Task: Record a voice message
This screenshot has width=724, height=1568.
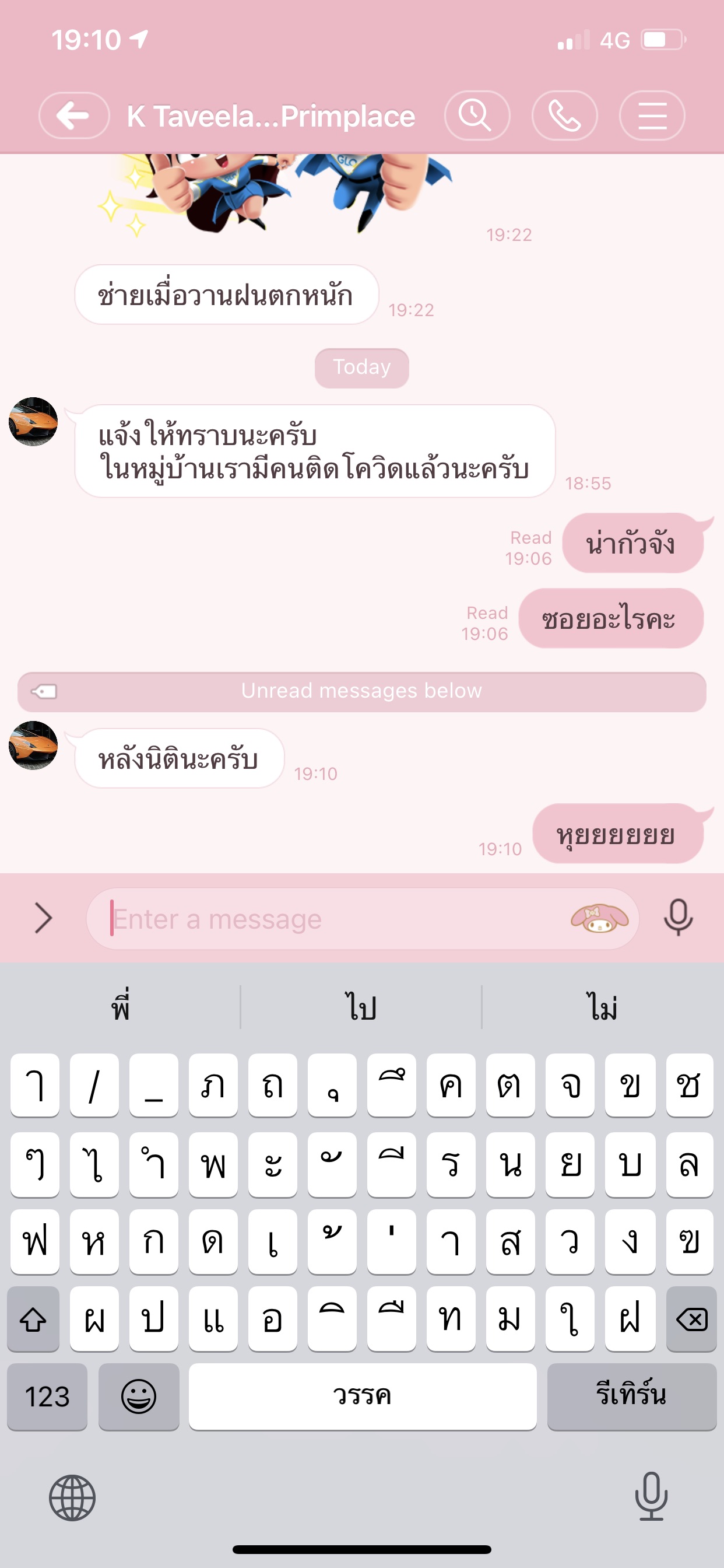Action: click(x=678, y=918)
